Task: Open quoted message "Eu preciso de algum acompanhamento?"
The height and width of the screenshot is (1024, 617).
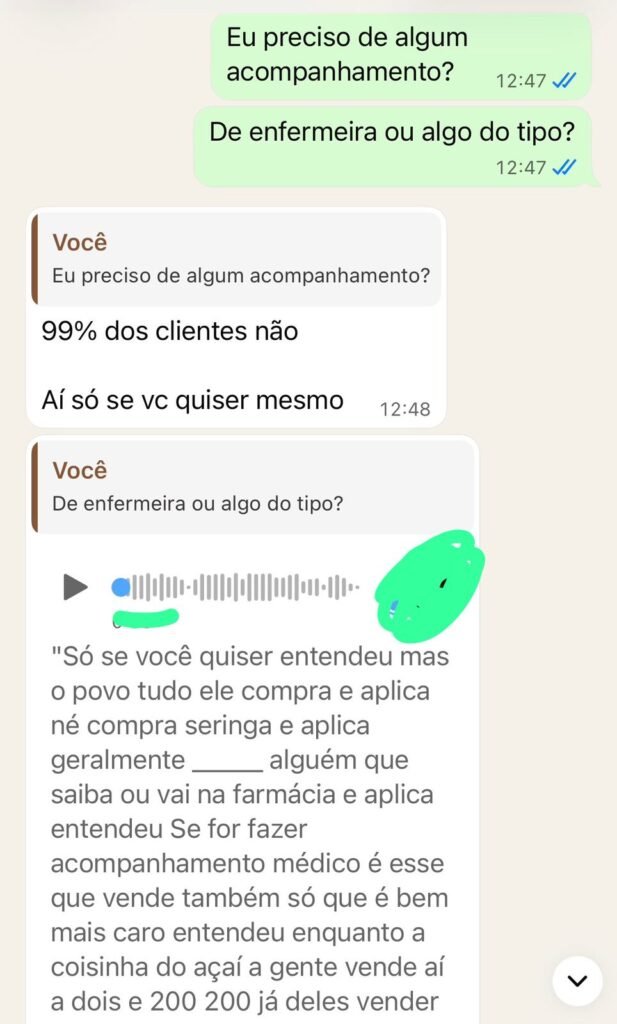Action: [236, 259]
